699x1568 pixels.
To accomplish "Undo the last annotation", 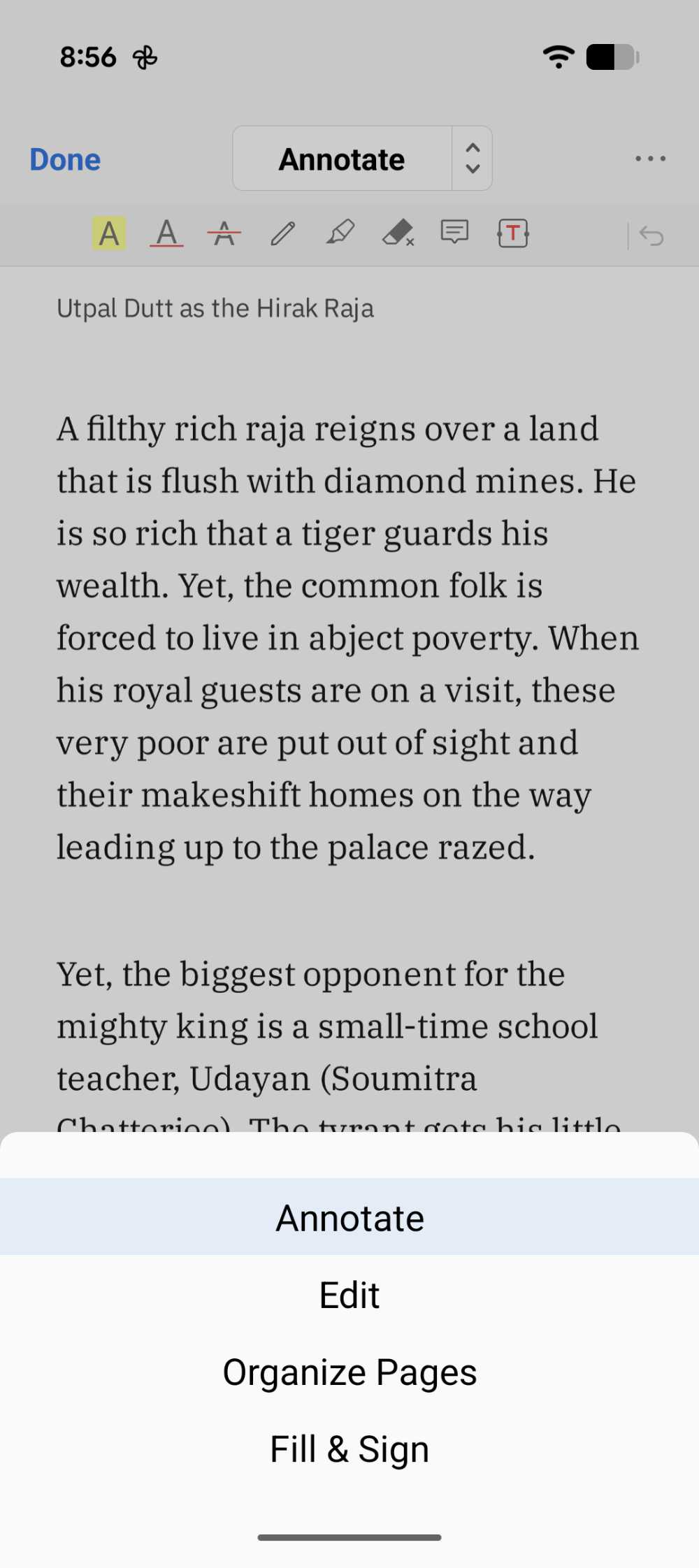I will [x=651, y=236].
